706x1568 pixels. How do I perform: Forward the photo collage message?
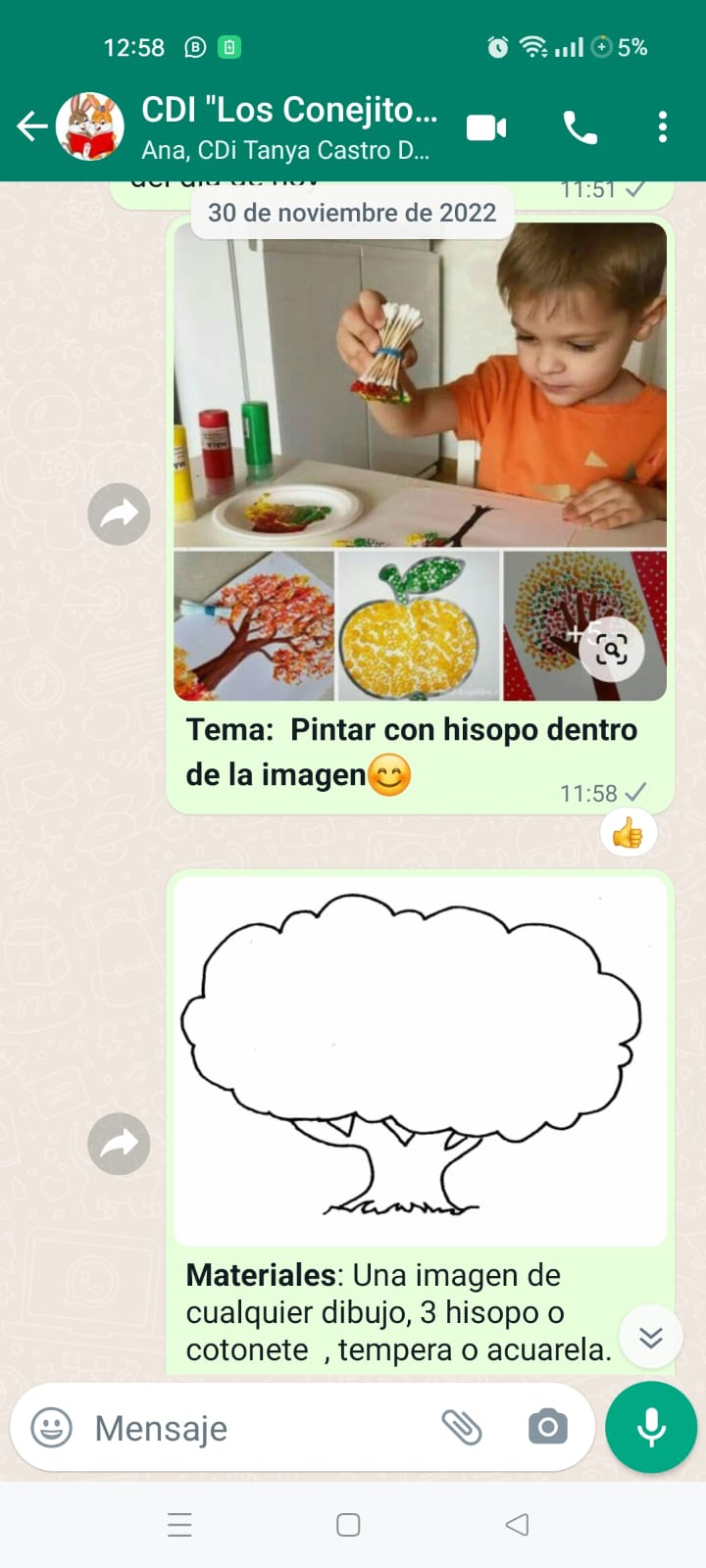(x=119, y=514)
